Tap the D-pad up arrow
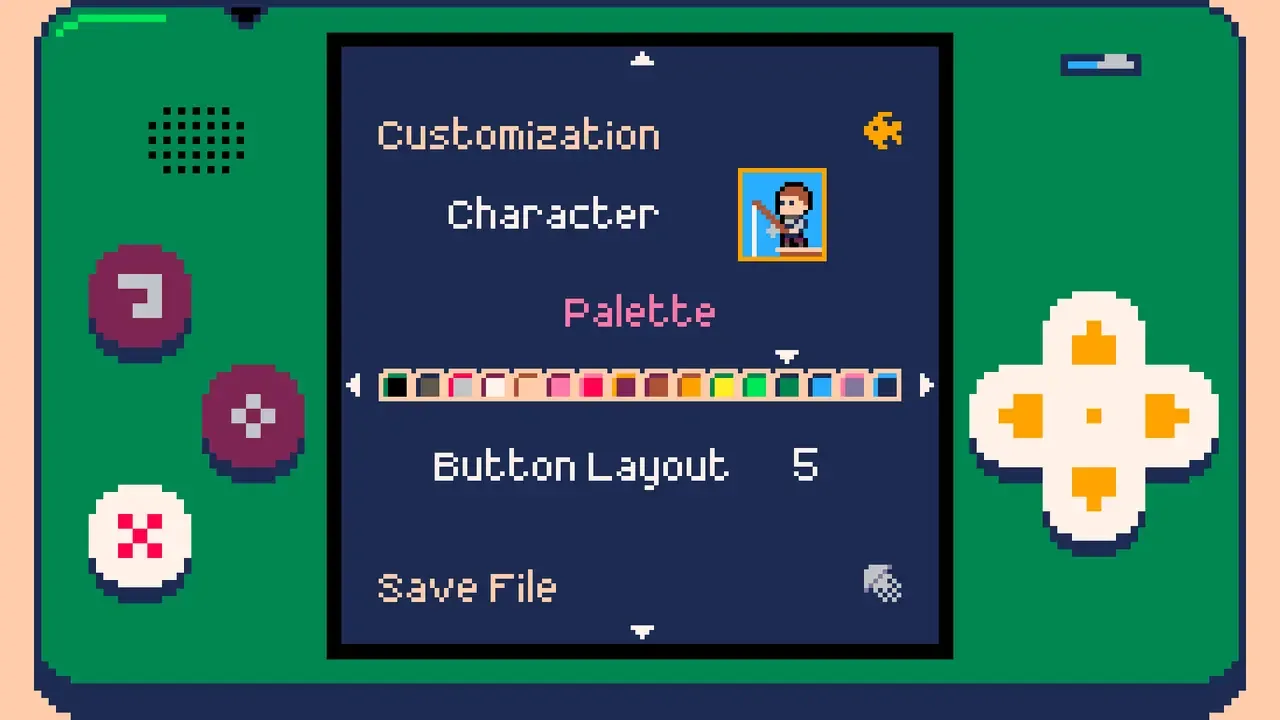The width and height of the screenshot is (1280, 720). [1093, 344]
